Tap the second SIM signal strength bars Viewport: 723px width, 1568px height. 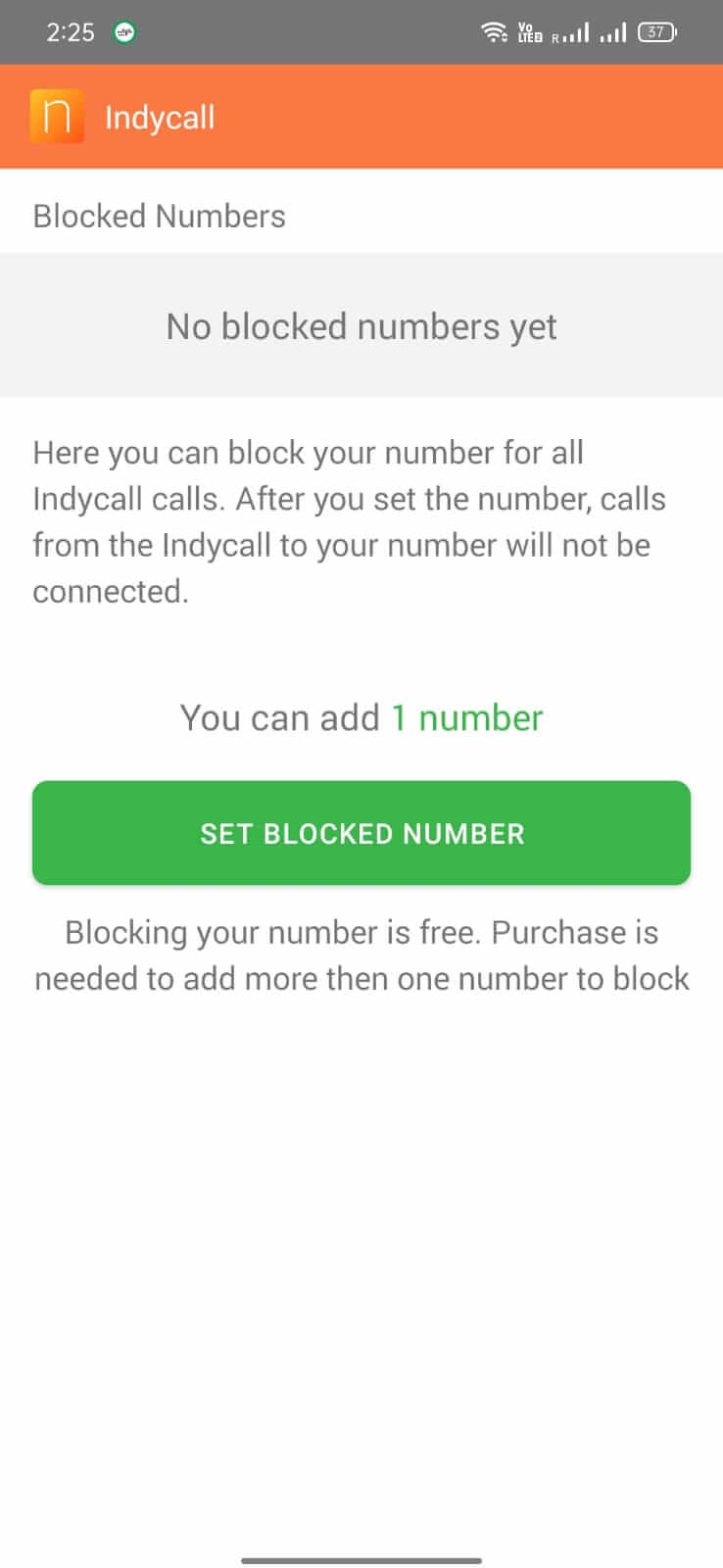click(x=614, y=31)
